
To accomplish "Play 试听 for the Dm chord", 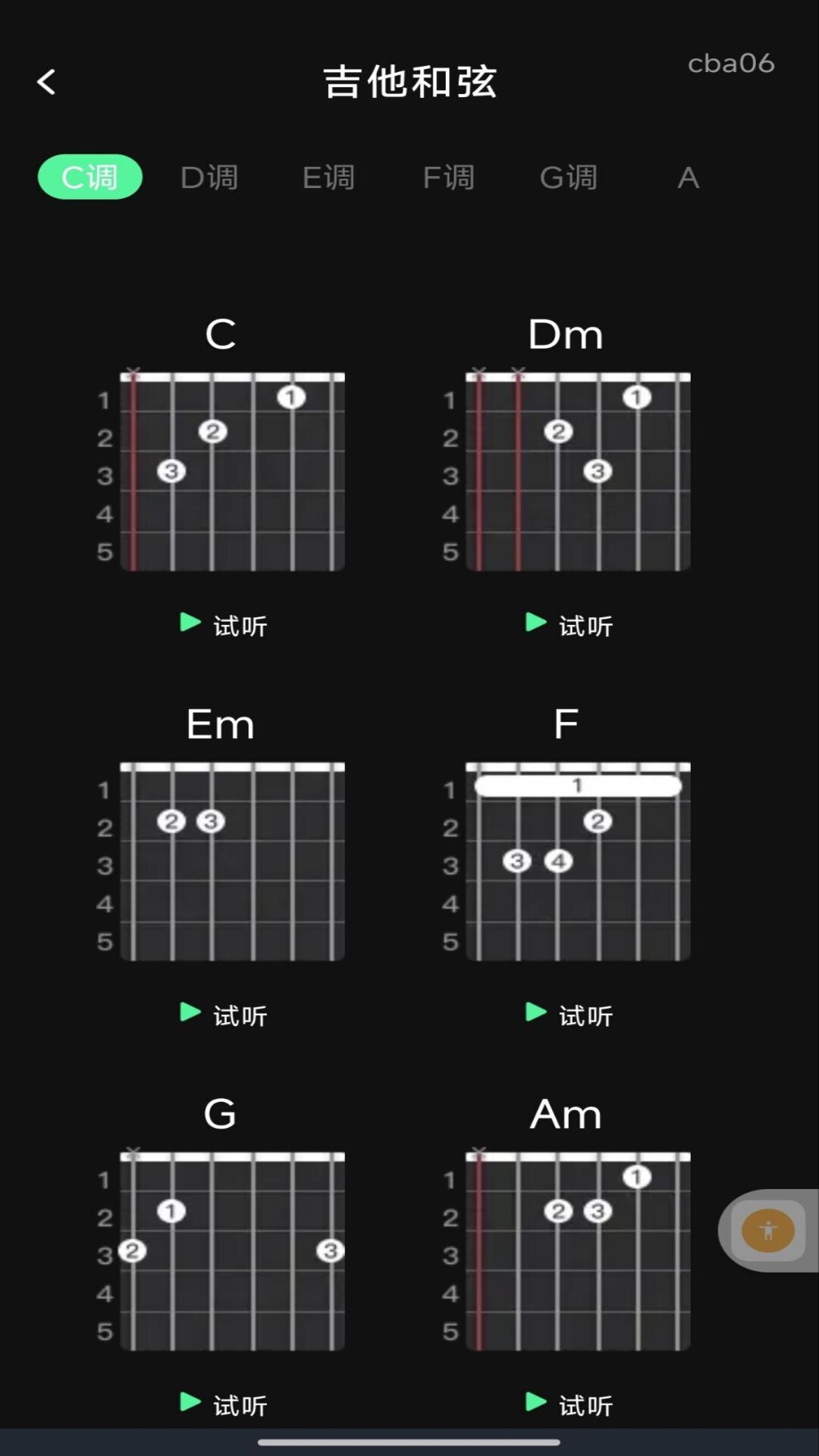I will tap(569, 625).
